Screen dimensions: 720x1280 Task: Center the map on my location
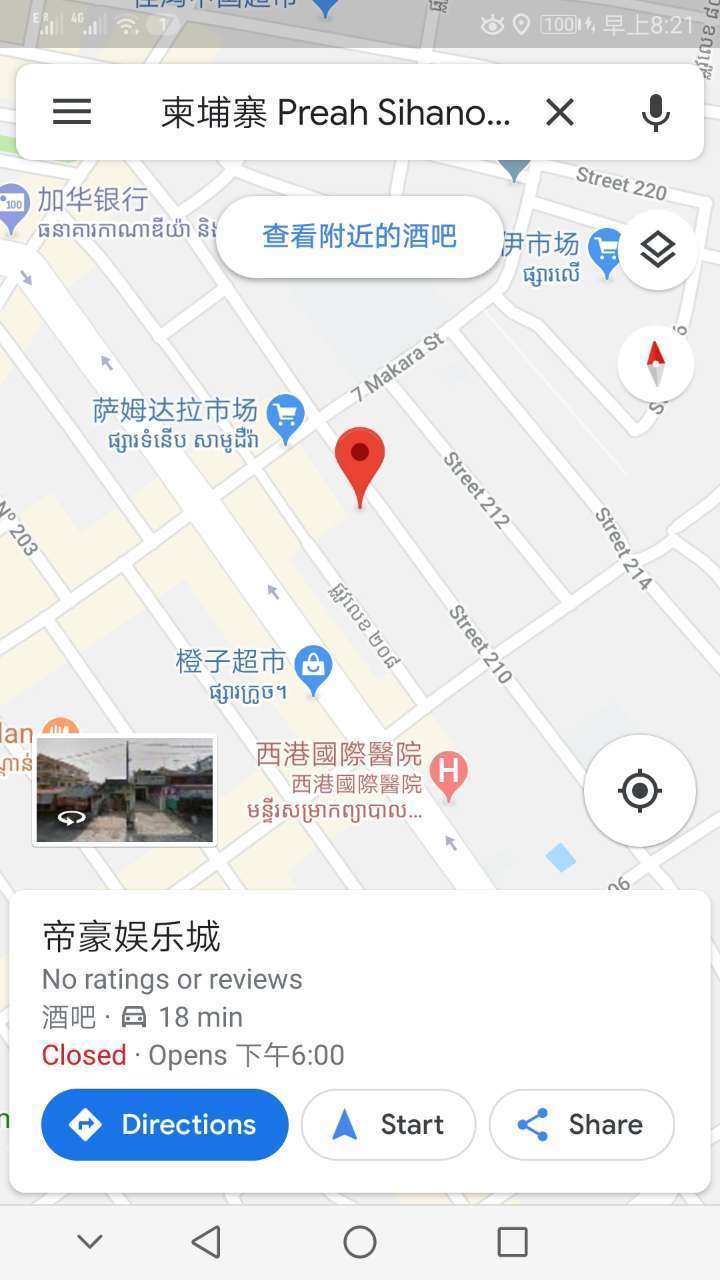point(640,791)
